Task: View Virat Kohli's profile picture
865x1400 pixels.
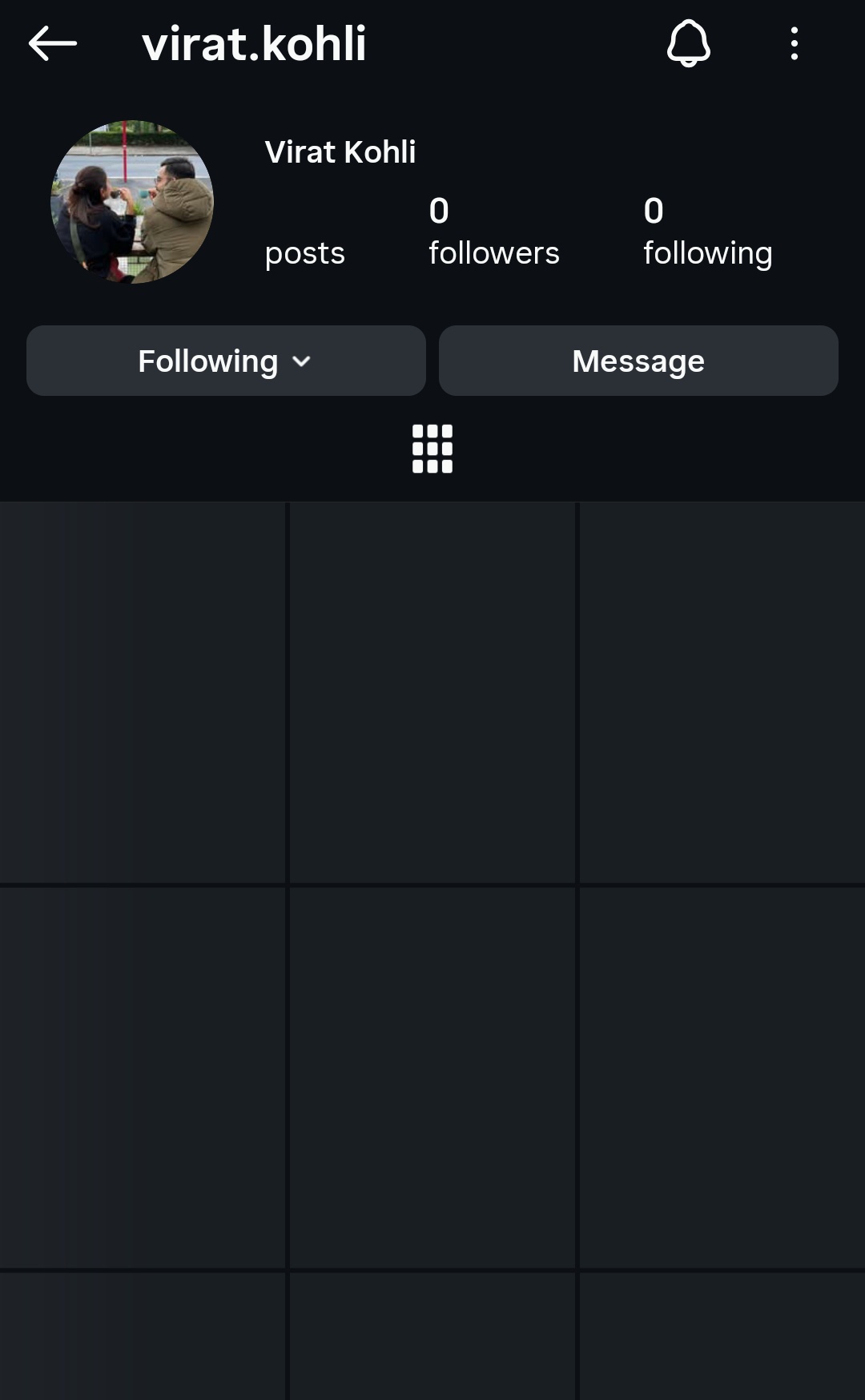Action: click(132, 202)
